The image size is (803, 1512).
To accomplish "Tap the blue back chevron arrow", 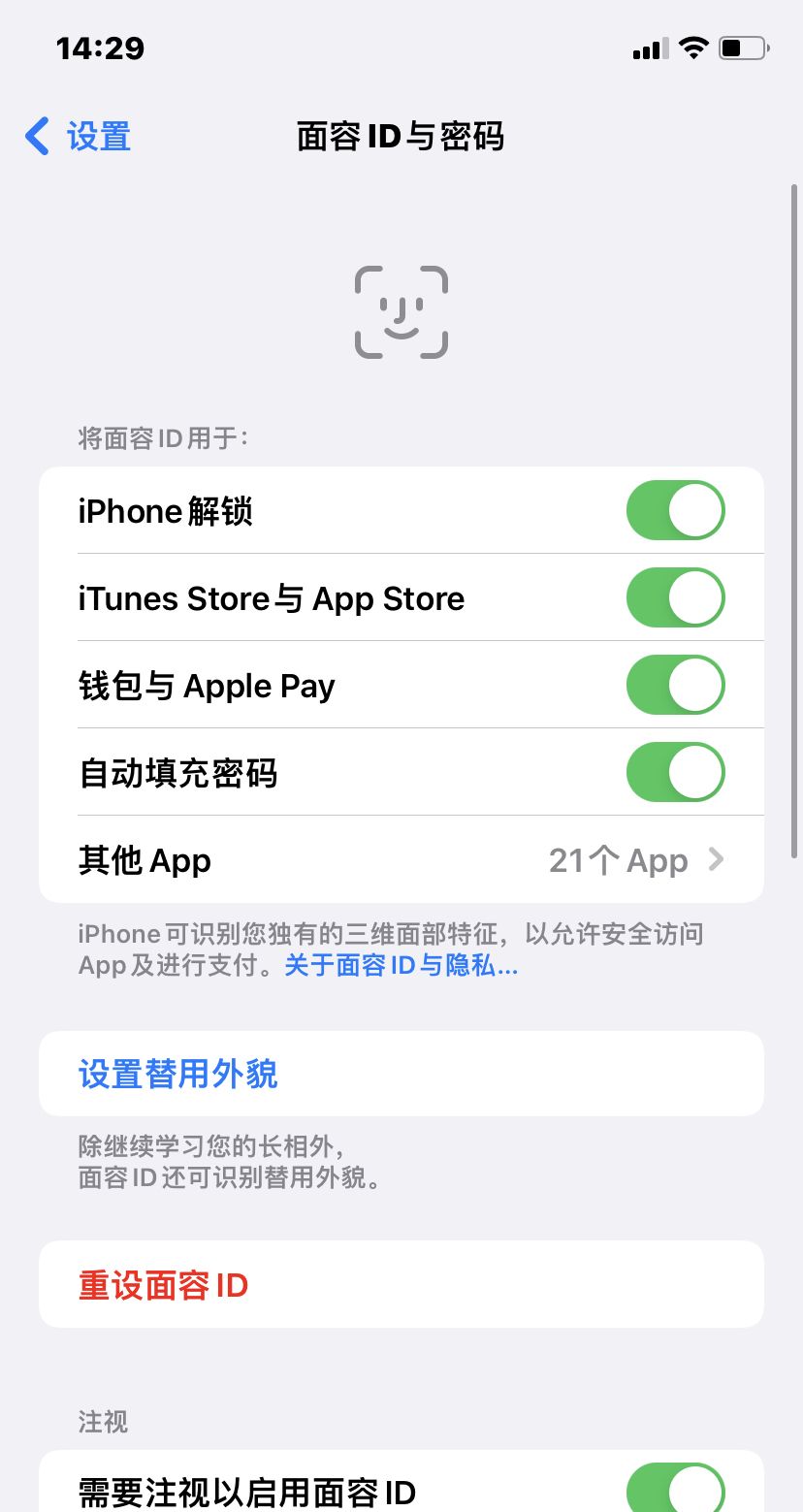I will [x=36, y=137].
